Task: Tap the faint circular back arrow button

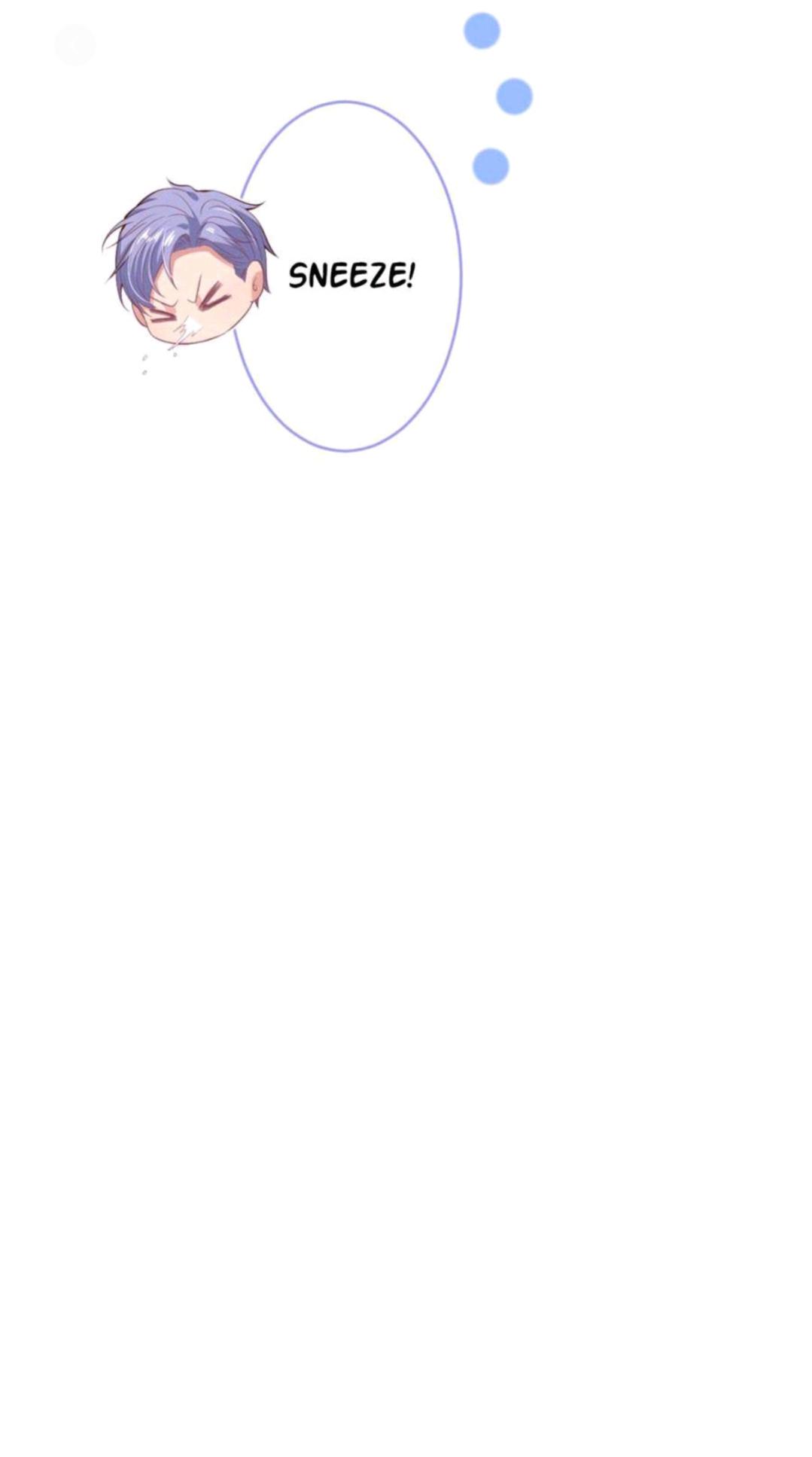Action: (x=75, y=45)
